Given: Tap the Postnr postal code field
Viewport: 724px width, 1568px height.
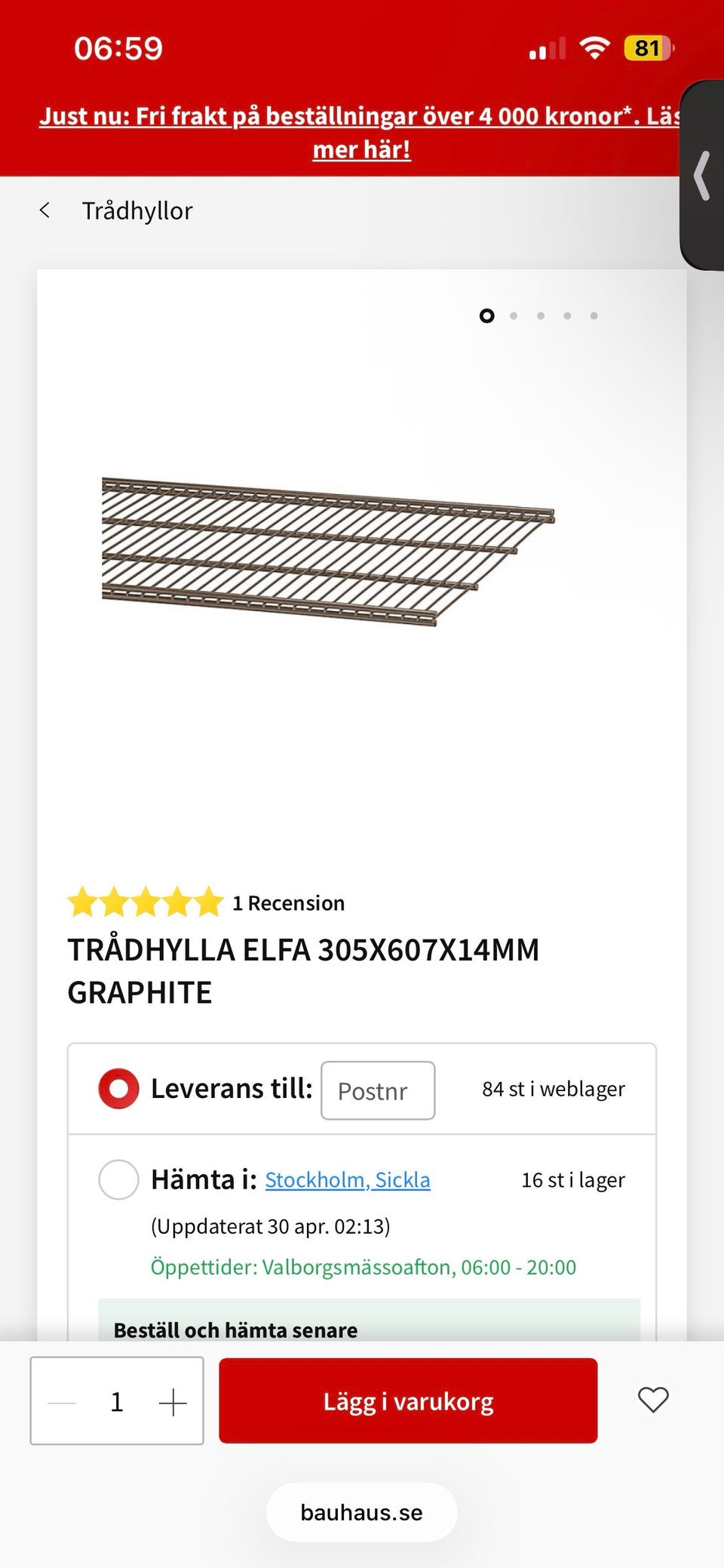Looking at the screenshot, I should coord(377,1090).
